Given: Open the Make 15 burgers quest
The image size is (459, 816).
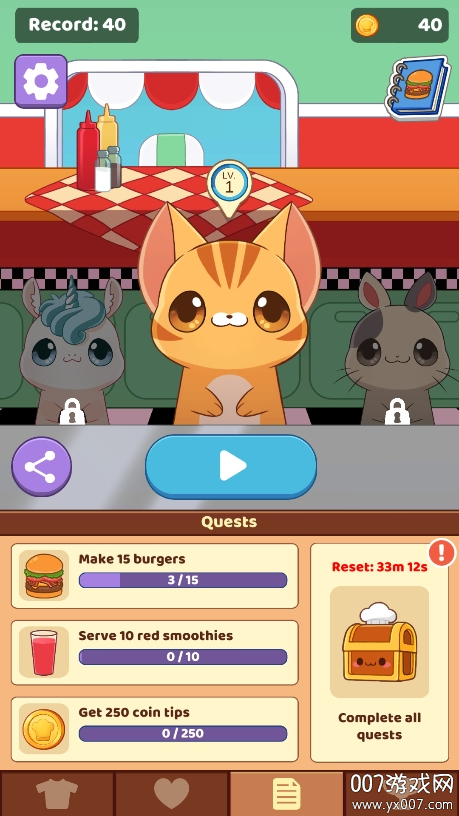Looking at the screenshot, I should click(x=155, y=576).
